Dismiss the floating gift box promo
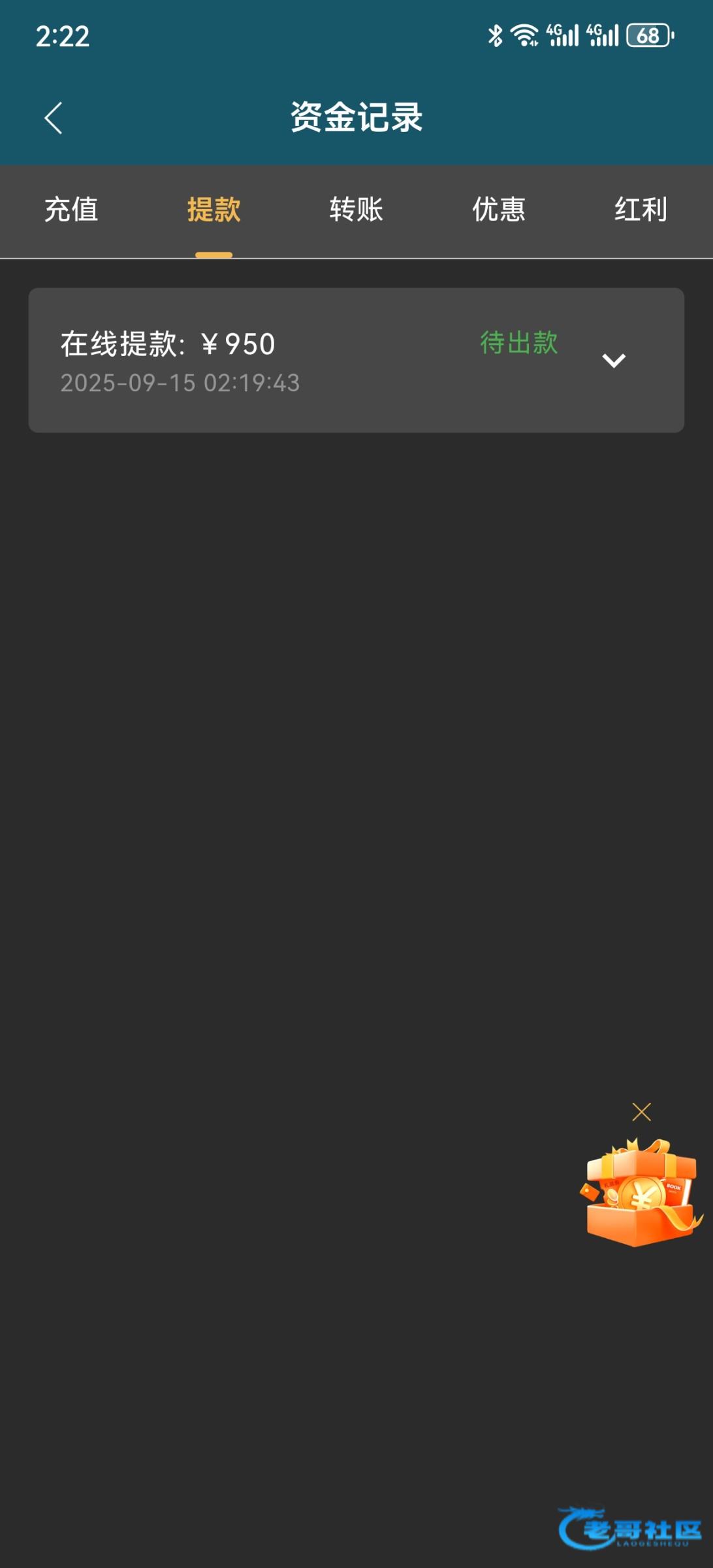 click(641, 1111)
